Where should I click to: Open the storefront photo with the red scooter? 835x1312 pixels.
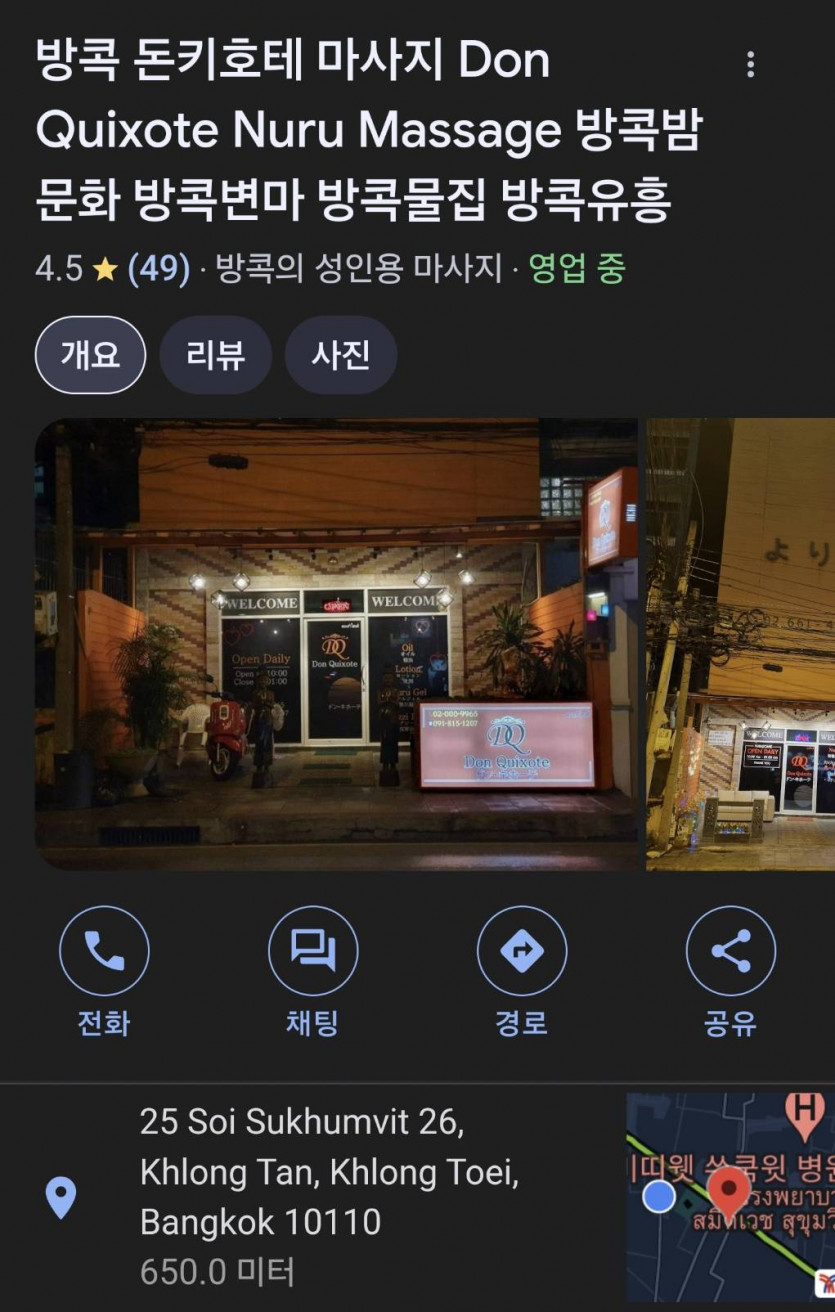click(x=336, y=643)
